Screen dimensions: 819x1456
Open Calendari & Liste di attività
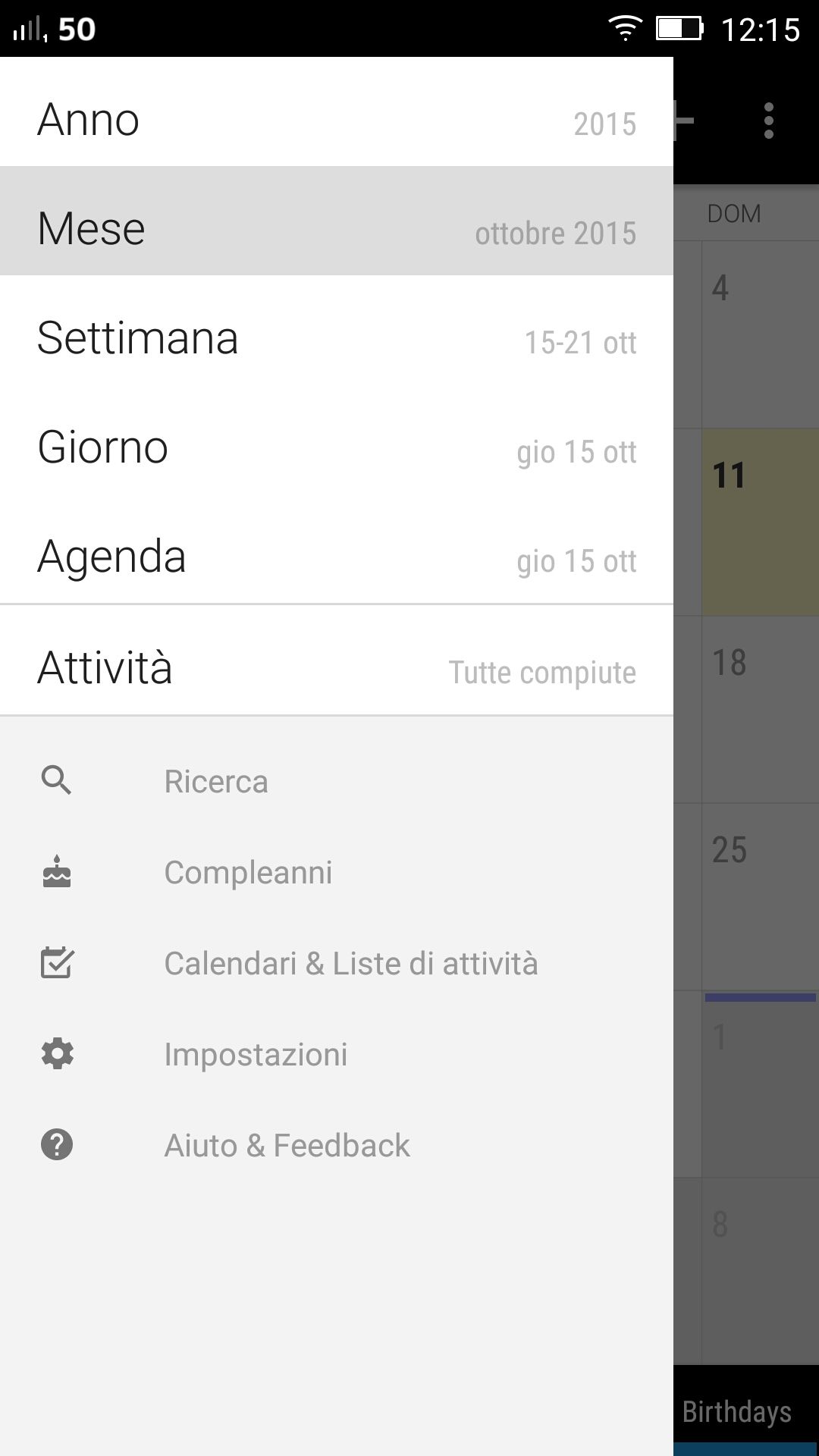[337, 963]
